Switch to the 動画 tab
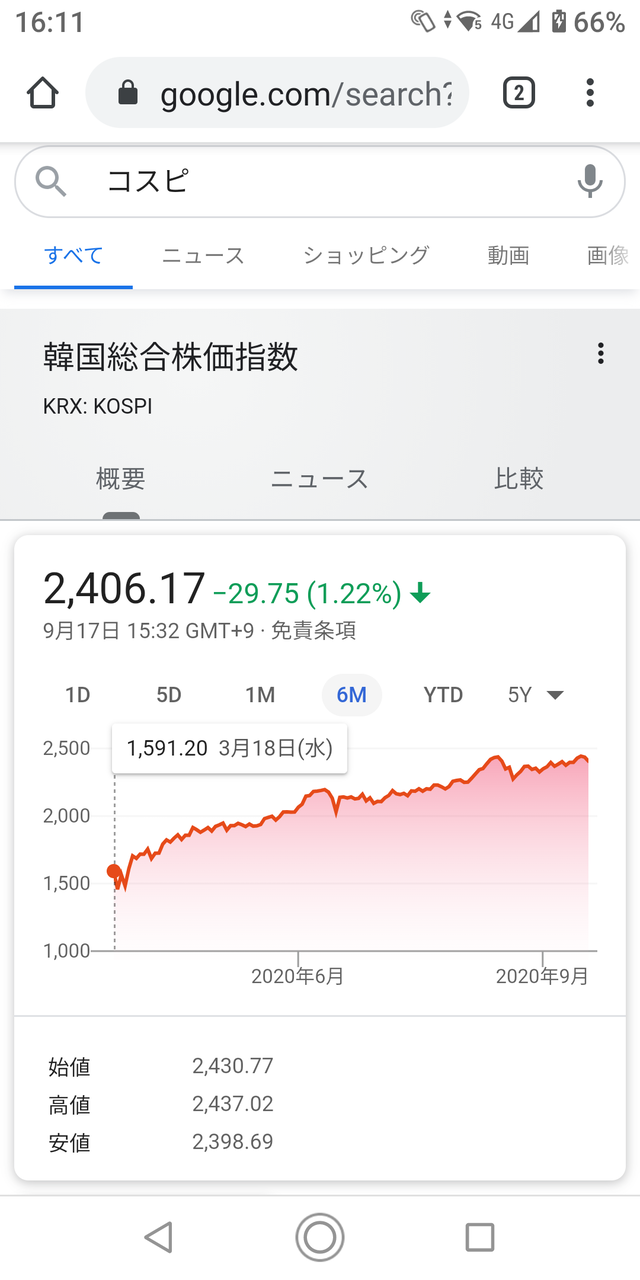The image size is (640, 1280). [x=508, y=256]
